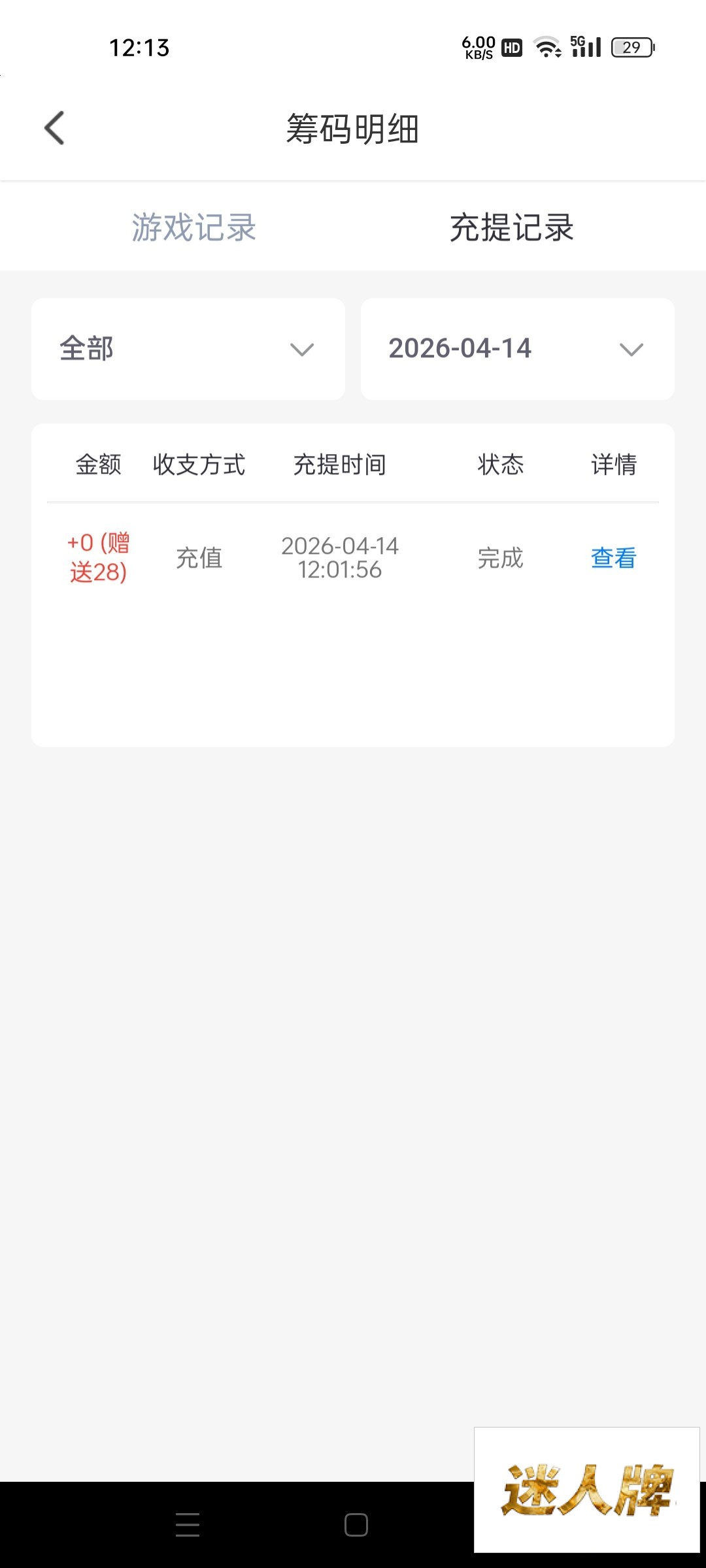This screenshot has height=1568, width=706.
Task: Switch to the 游戏记录 tab
Action: tap(194, 227)
